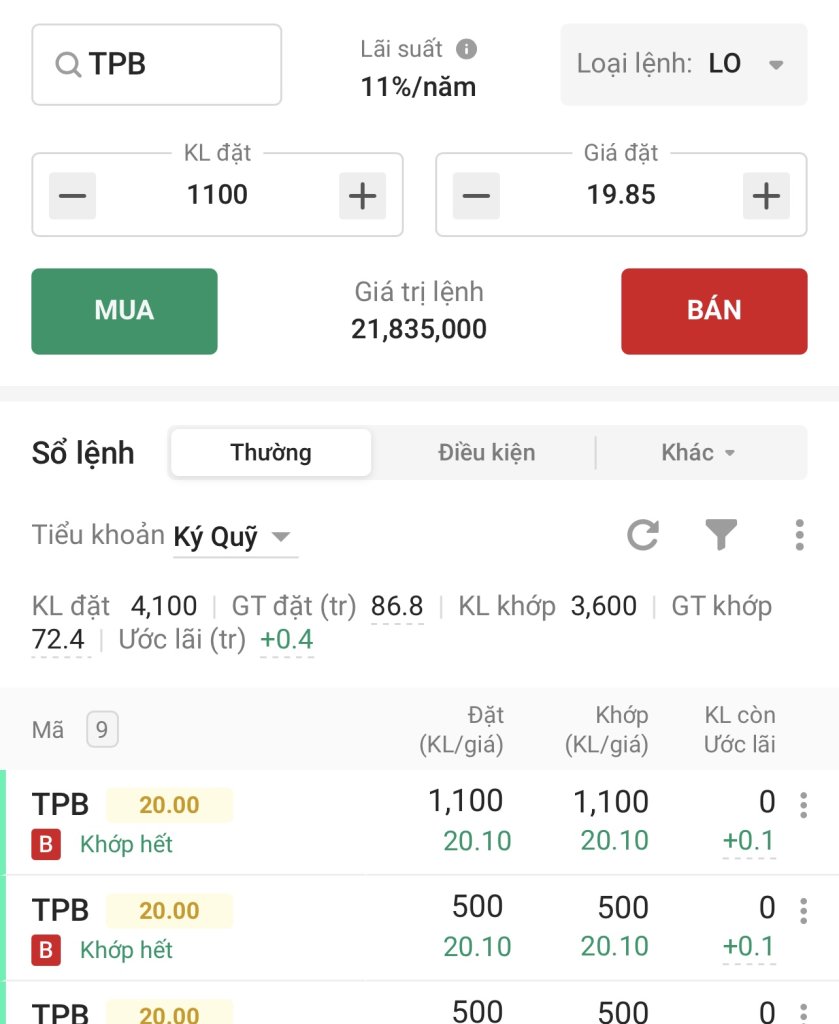Open the order book overflow menu
839x1024 pixels.
coord(799,535)
